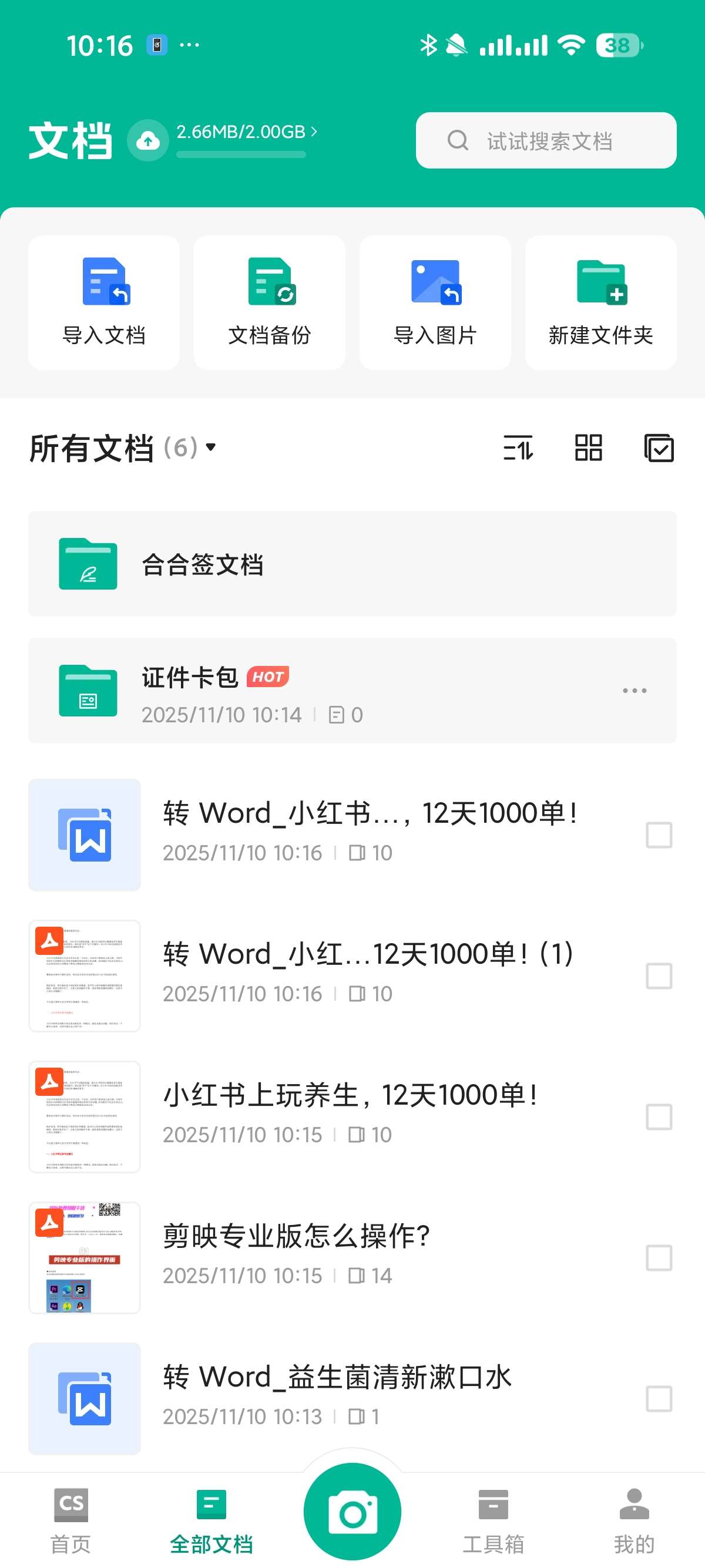Expand the 所有文档 filter dropdown
This screenshot has width=705, height=1568.
210,449
